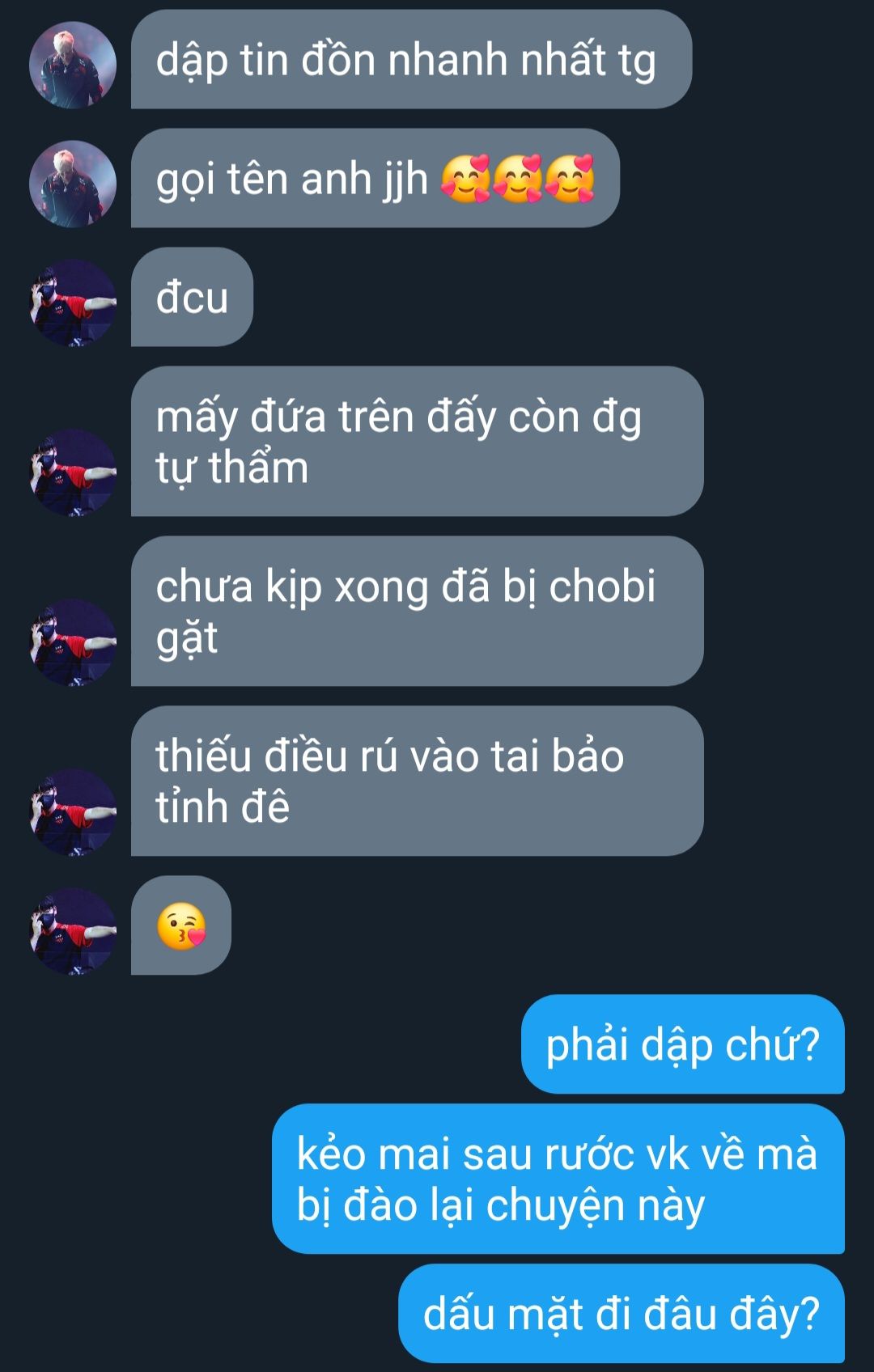
Task: Tap avatar beside 'mấy đứa trên đấy' message
Action: point(73,472)
